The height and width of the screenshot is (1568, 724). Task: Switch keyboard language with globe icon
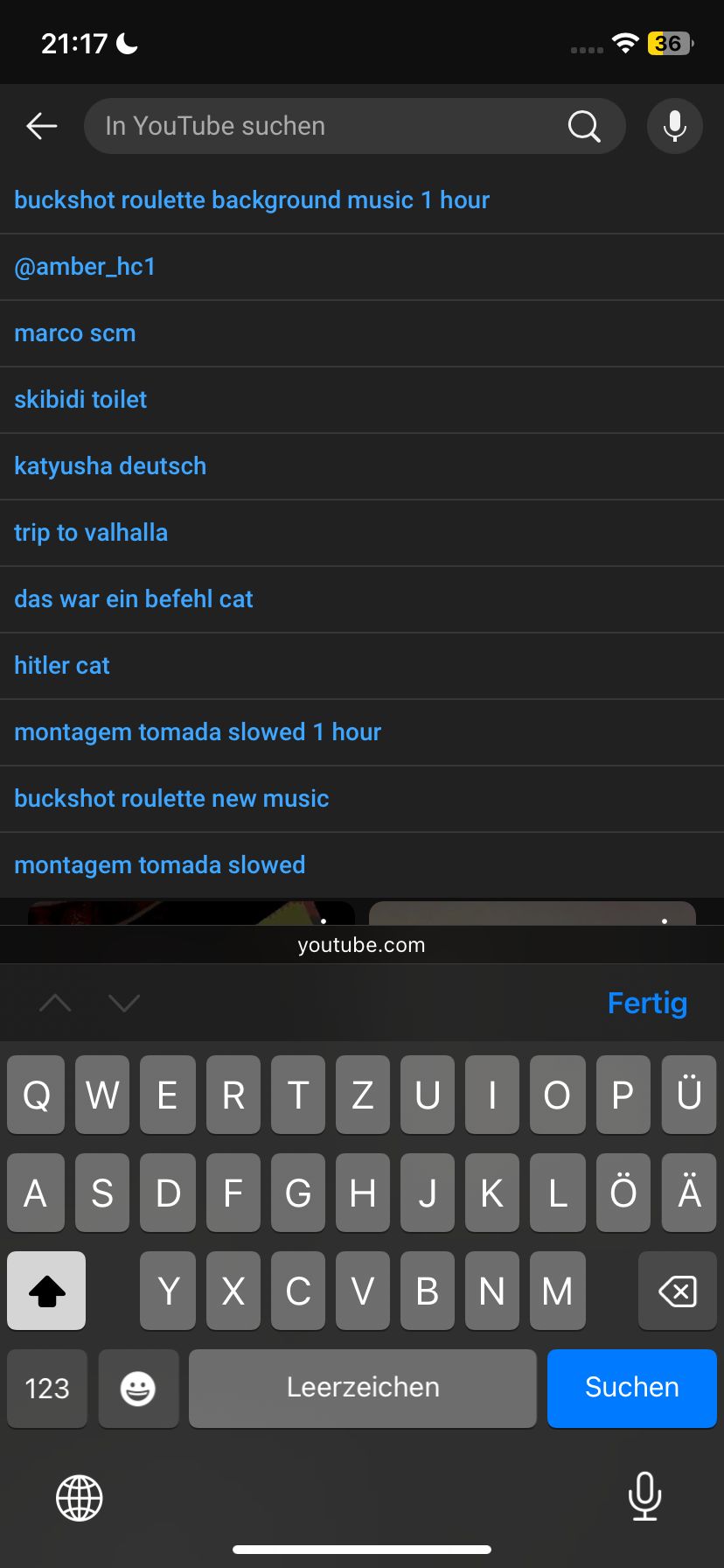coord(80,1497)
